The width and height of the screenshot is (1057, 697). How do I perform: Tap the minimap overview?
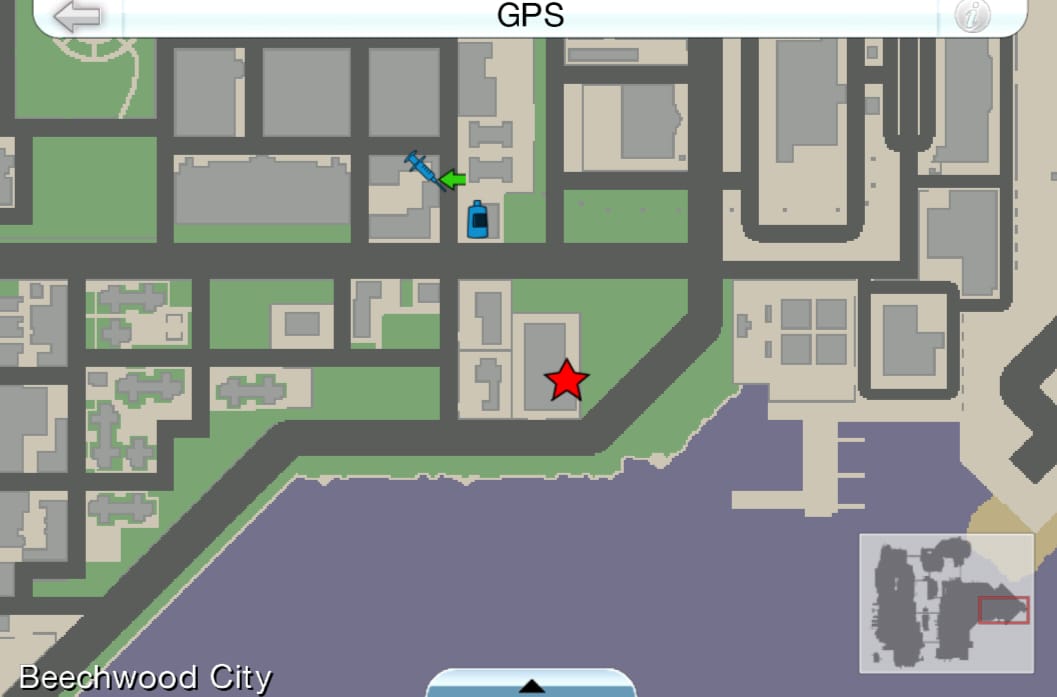tap(945, 603)
